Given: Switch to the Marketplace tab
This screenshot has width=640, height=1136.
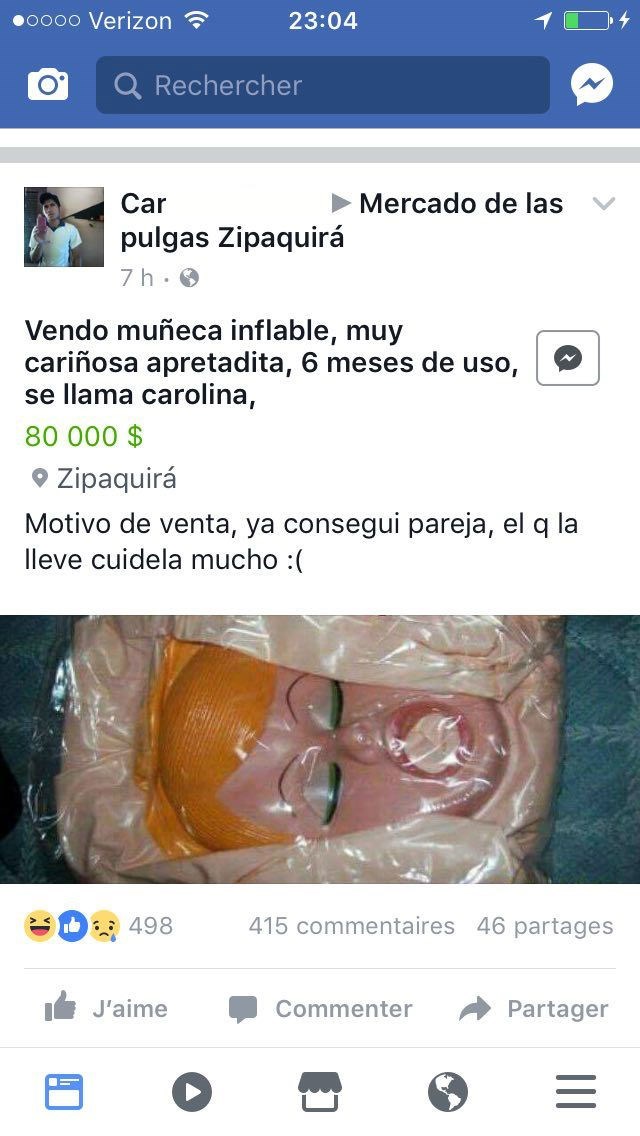Looking at the screenshot, I should coord(320,1092).
